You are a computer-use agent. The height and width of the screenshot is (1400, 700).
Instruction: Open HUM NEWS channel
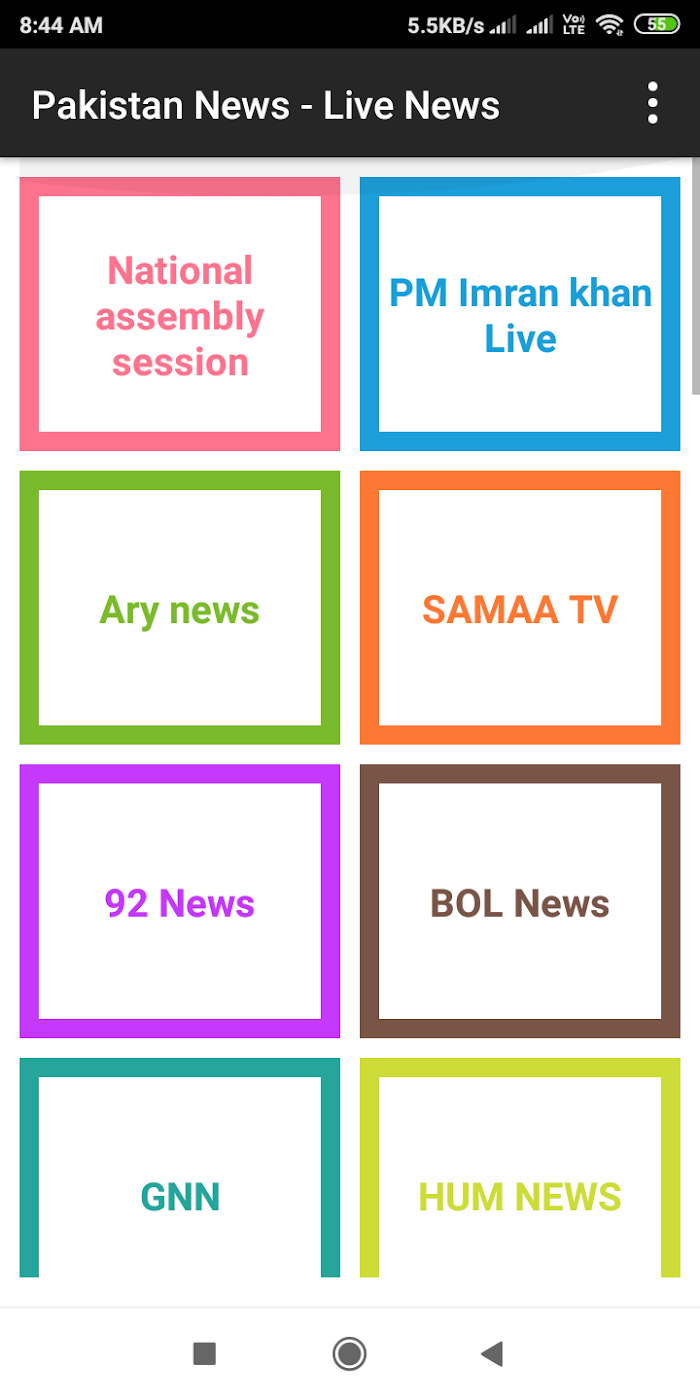tap(520, 1168)
